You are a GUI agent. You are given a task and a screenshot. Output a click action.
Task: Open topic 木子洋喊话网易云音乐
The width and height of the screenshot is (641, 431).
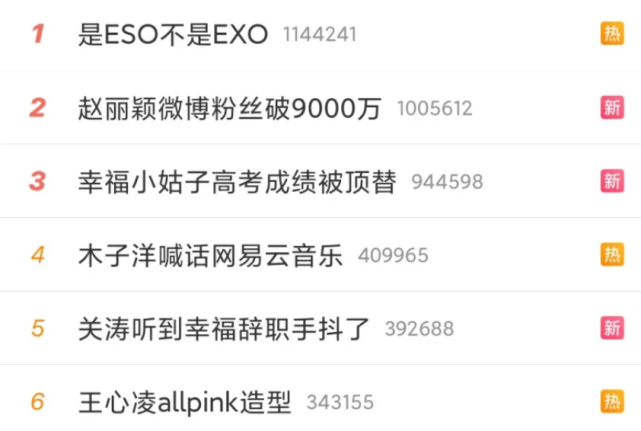[210, 255]
